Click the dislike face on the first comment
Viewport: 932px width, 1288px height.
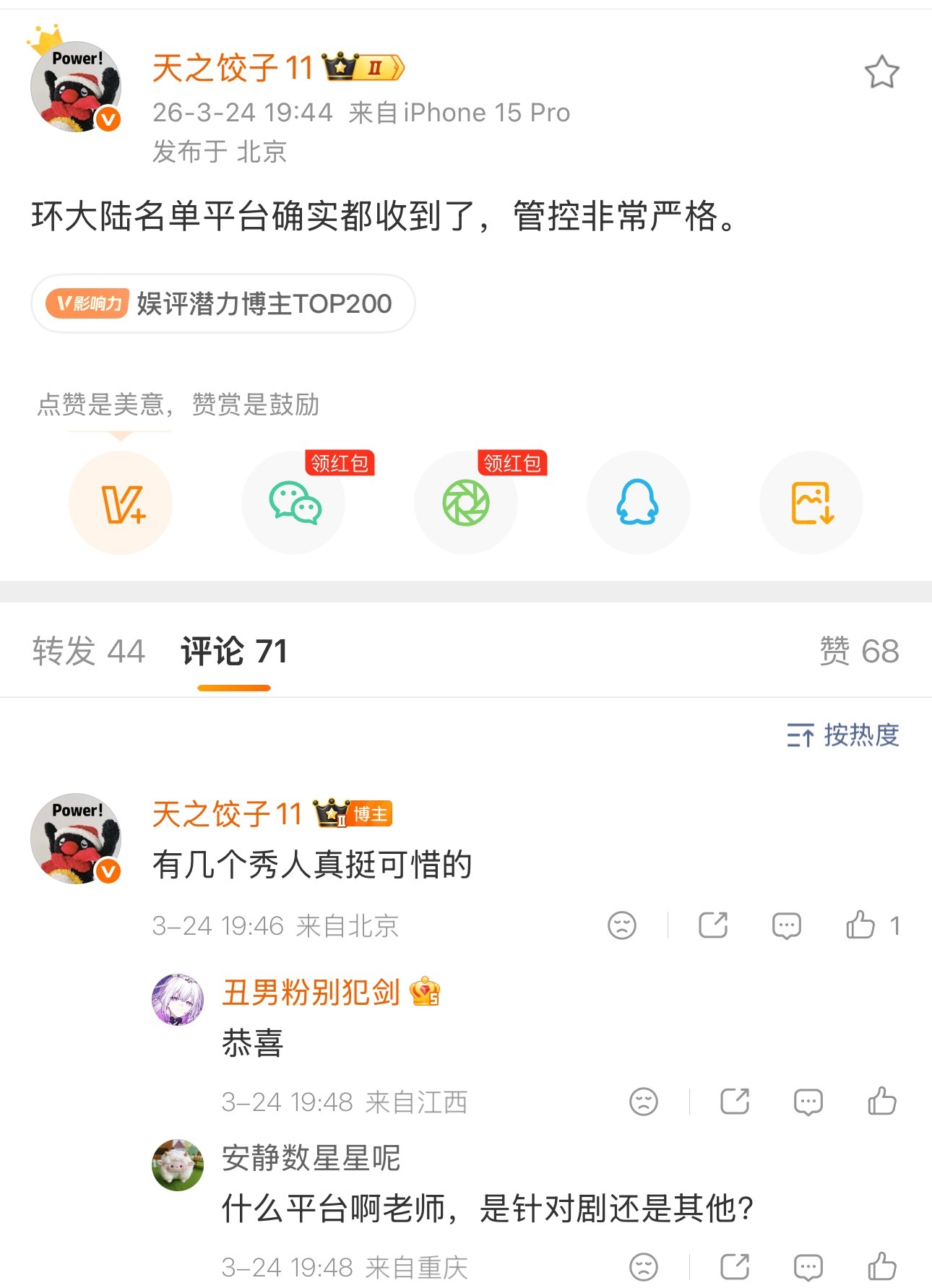(x=623, y=925)
